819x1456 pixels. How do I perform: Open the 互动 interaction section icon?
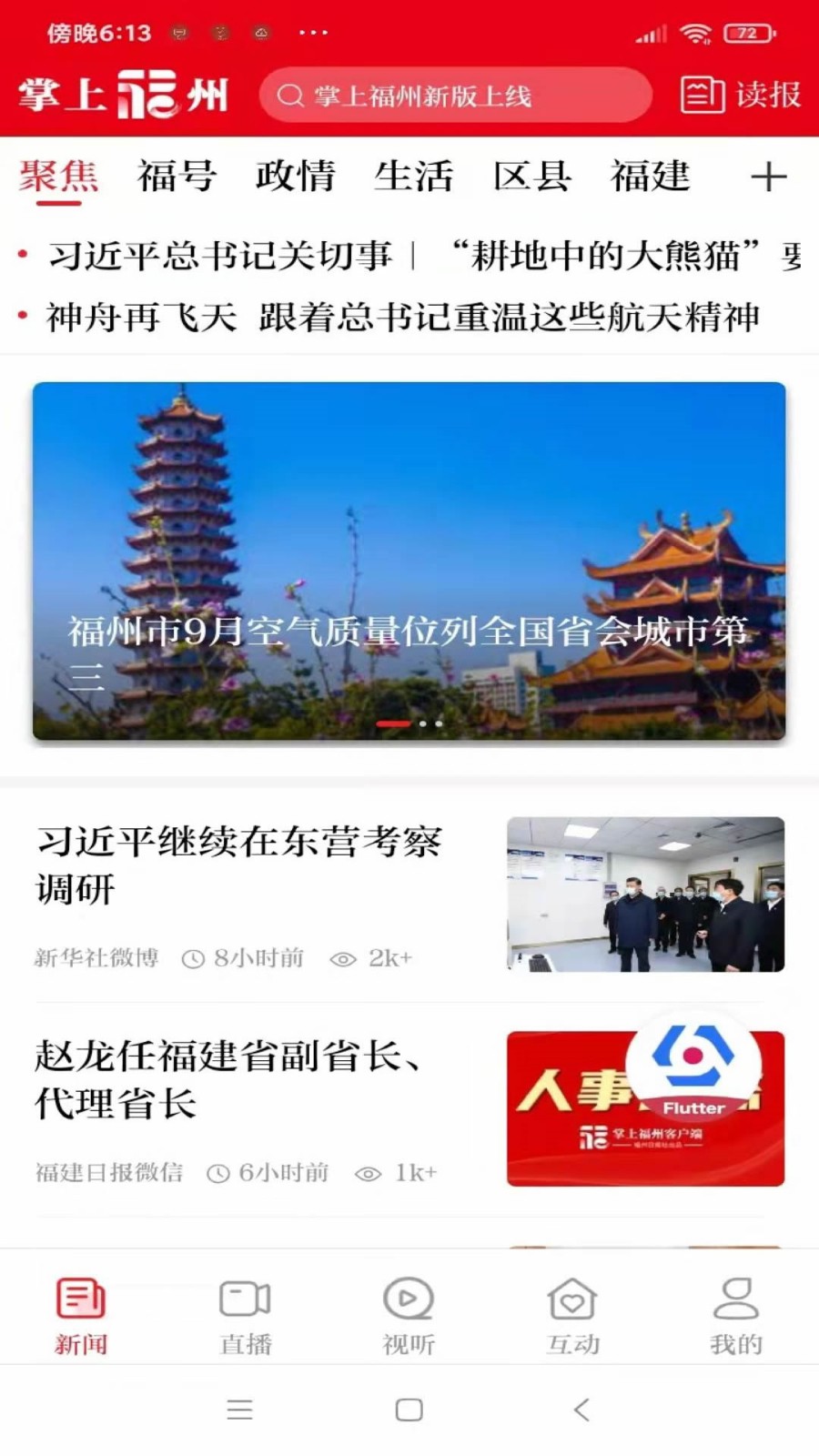[571, 1299]
